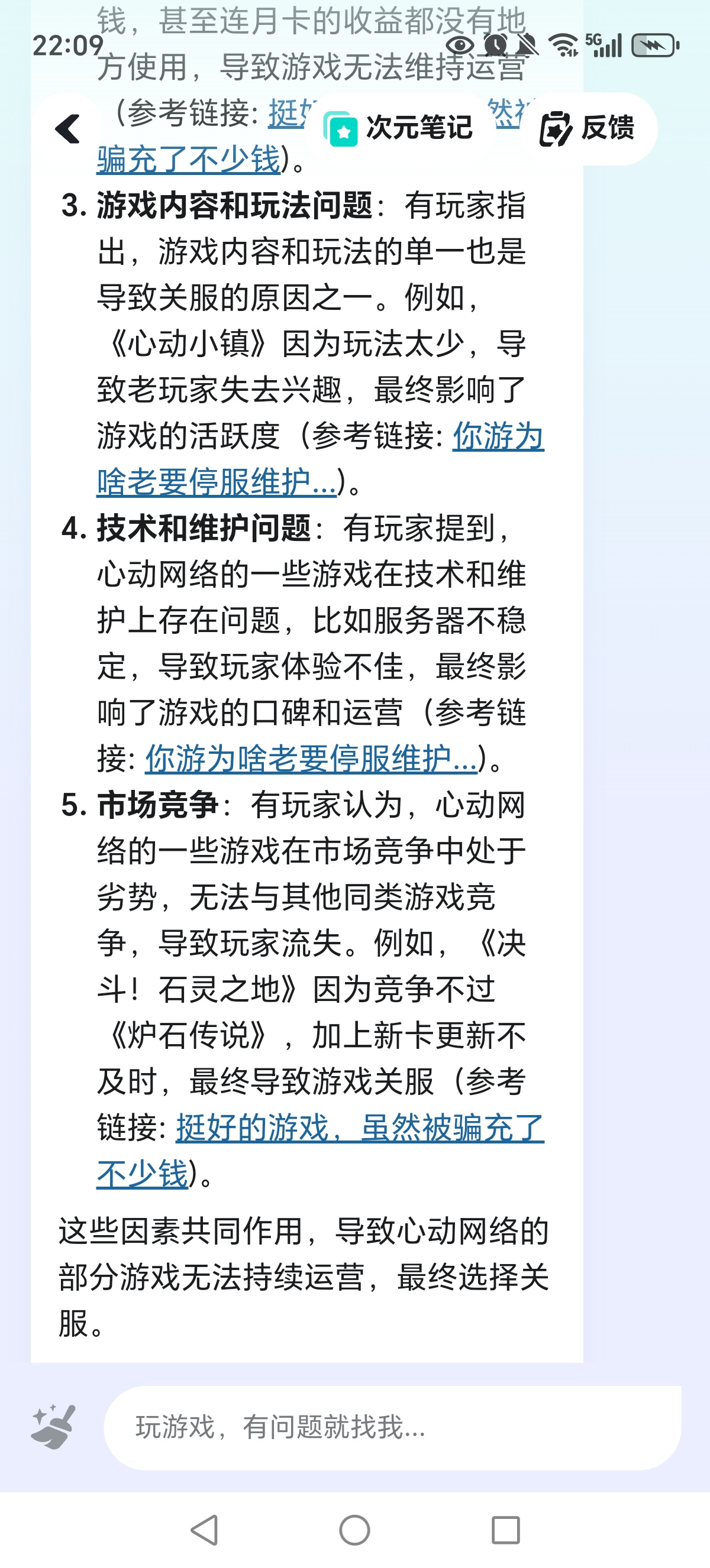Screen dimensions: 710x1568
Task: Focus the 玩游戏，有问题就找我 input field
Action: coord(392,1428)
